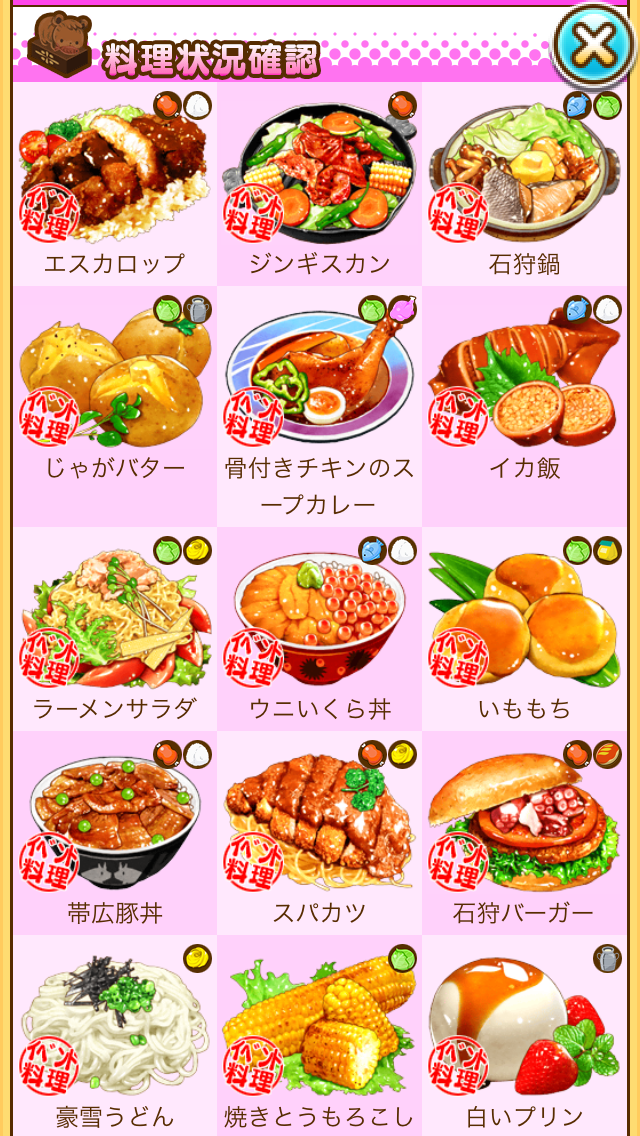This screenshot has width=640, height=1136.
Task: View the 石狩バーガー dish
Action: click(525, 830)
